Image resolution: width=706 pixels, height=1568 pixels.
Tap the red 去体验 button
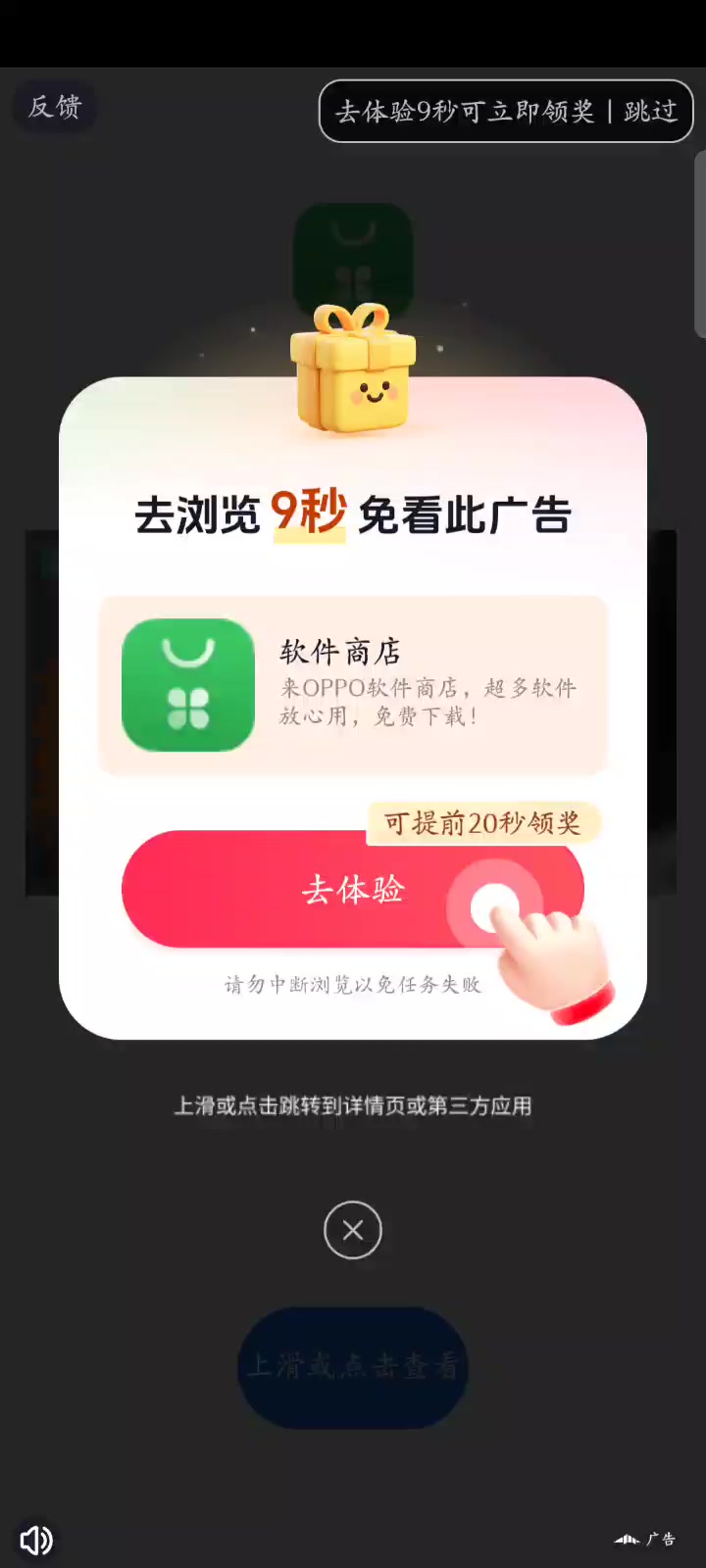(351, 889)
